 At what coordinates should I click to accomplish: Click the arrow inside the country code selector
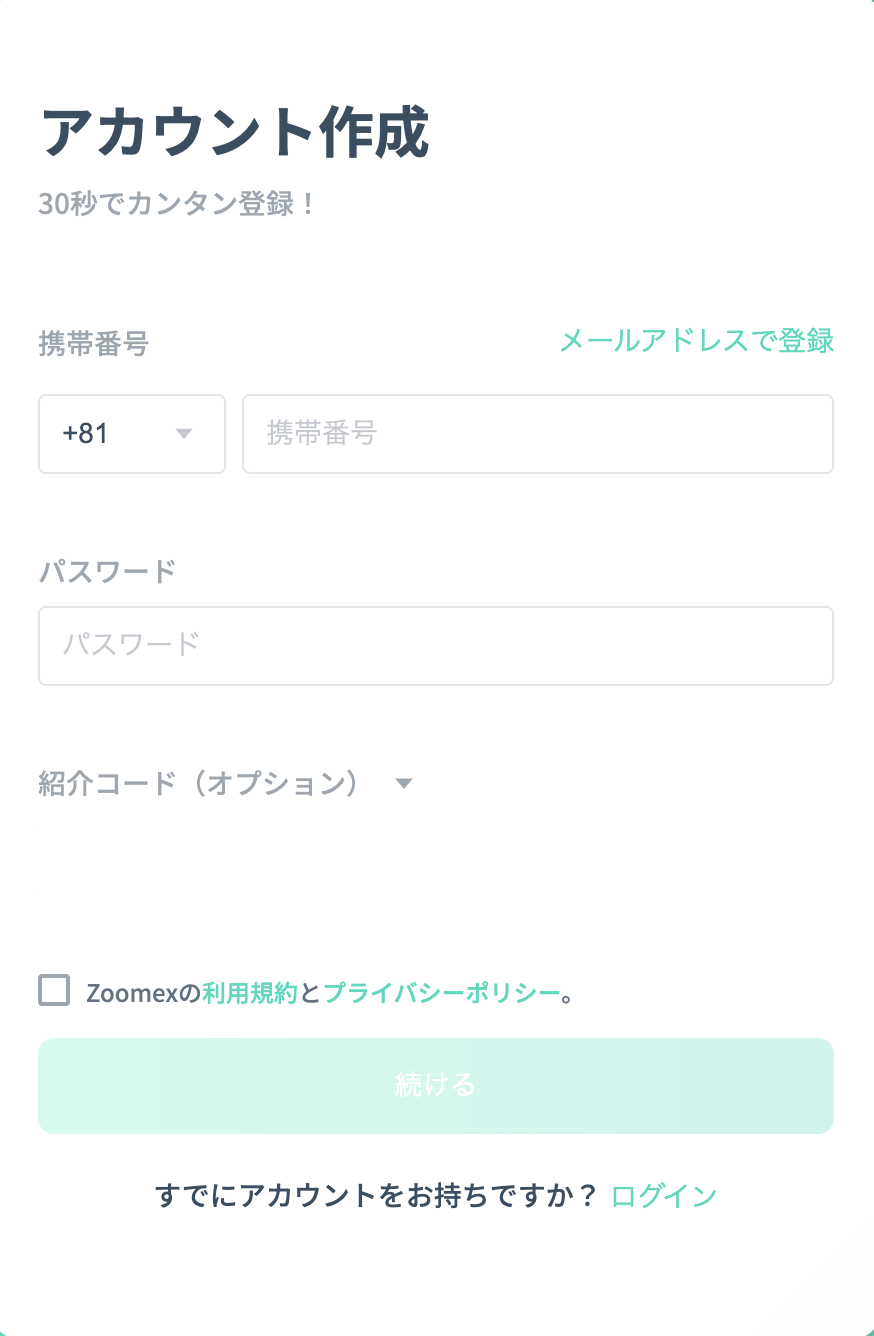point(184,434)
